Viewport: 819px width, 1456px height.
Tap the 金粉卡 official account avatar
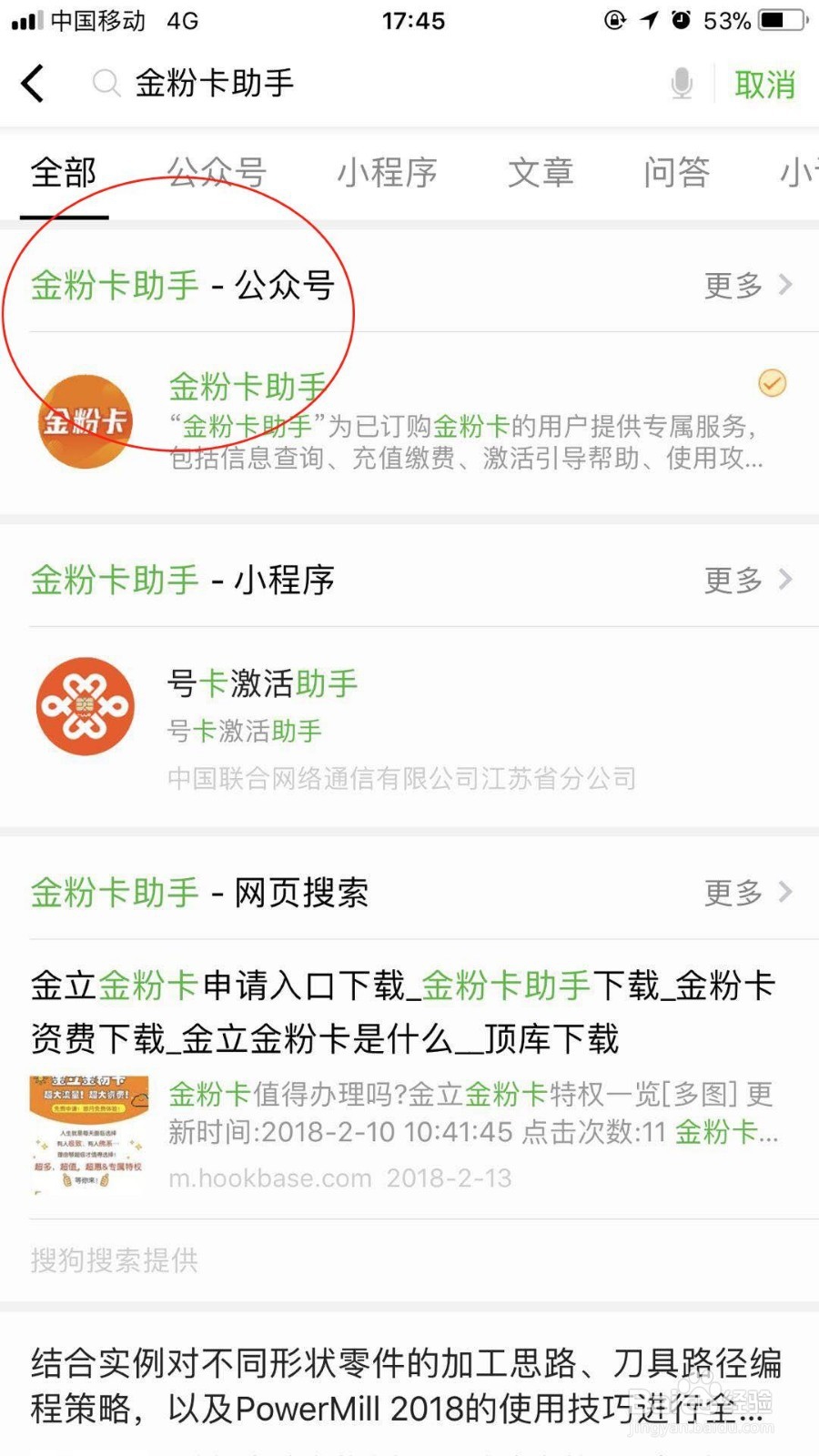[x=85, y=420]
